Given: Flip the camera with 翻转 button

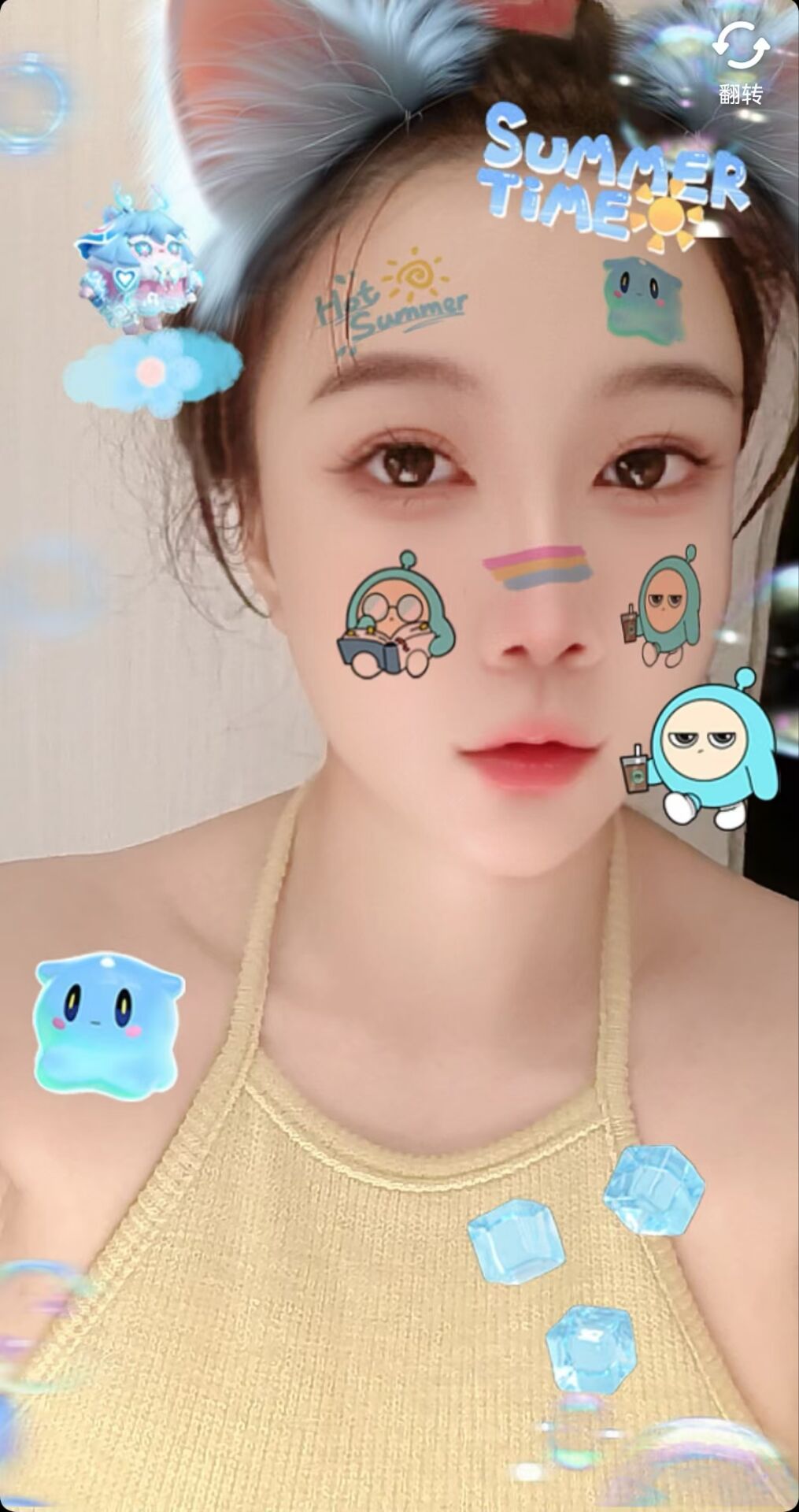Looking at the screenshot, I should point(740,61).
